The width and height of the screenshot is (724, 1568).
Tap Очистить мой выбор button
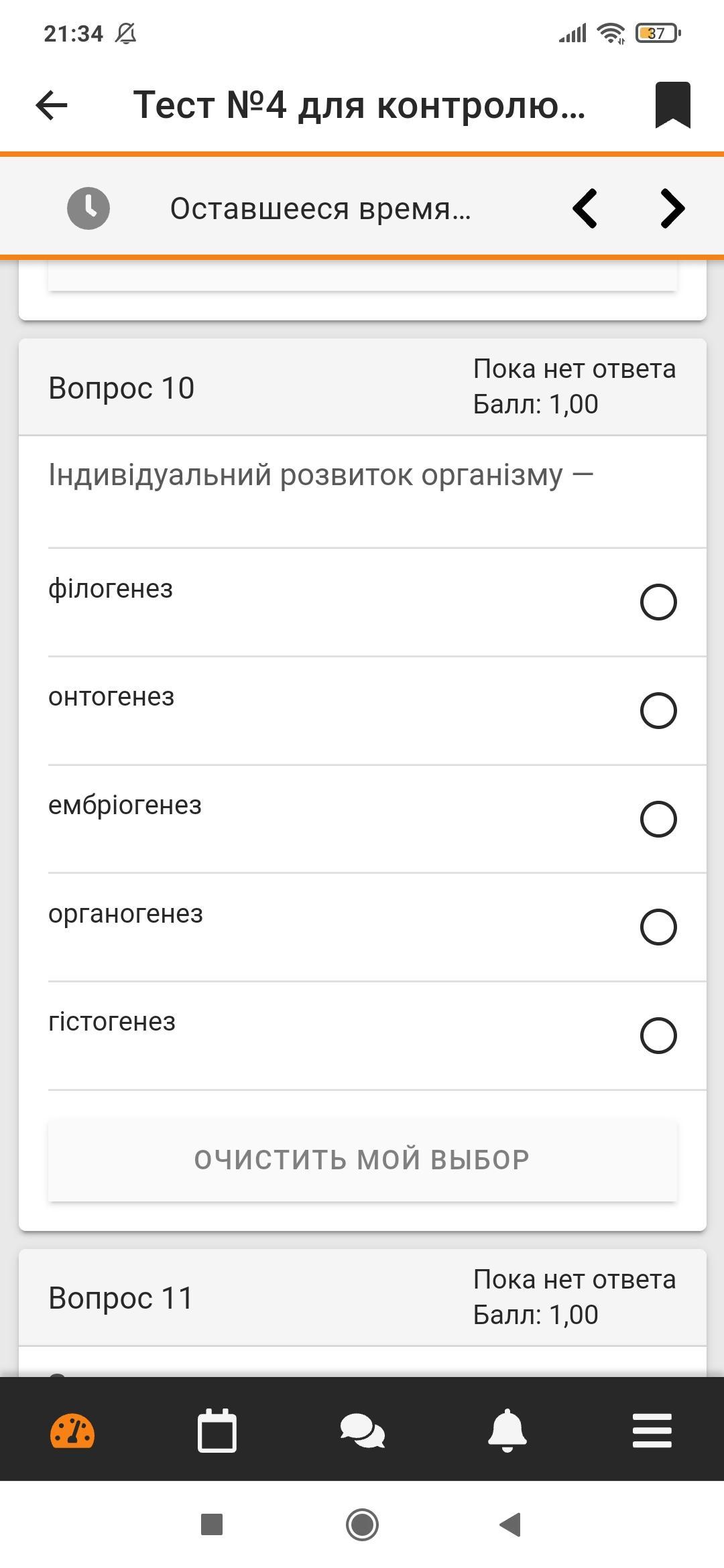coord(362,1160)
